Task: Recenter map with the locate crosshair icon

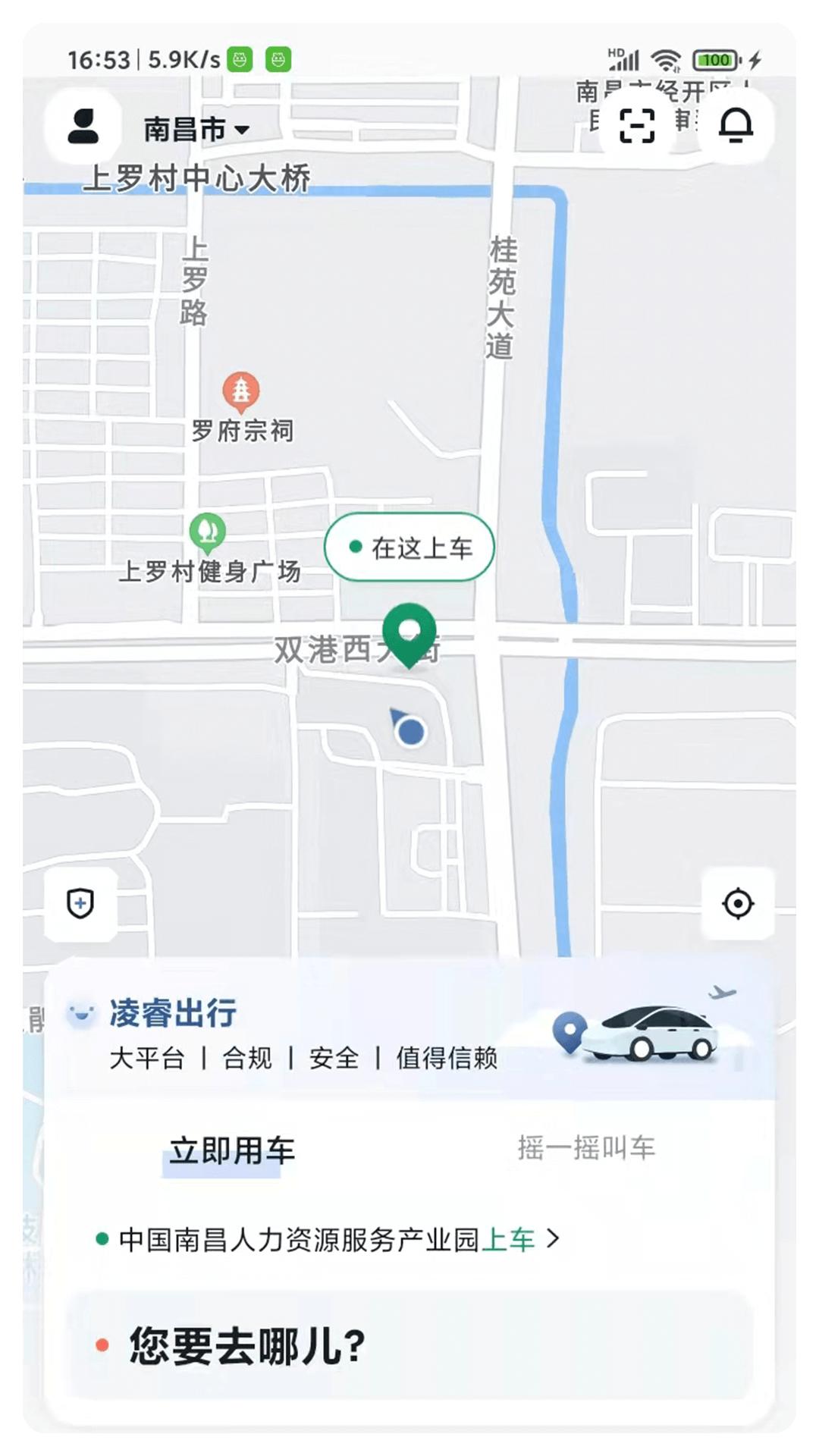Action: pyautogui.click(x=739, y=904)
